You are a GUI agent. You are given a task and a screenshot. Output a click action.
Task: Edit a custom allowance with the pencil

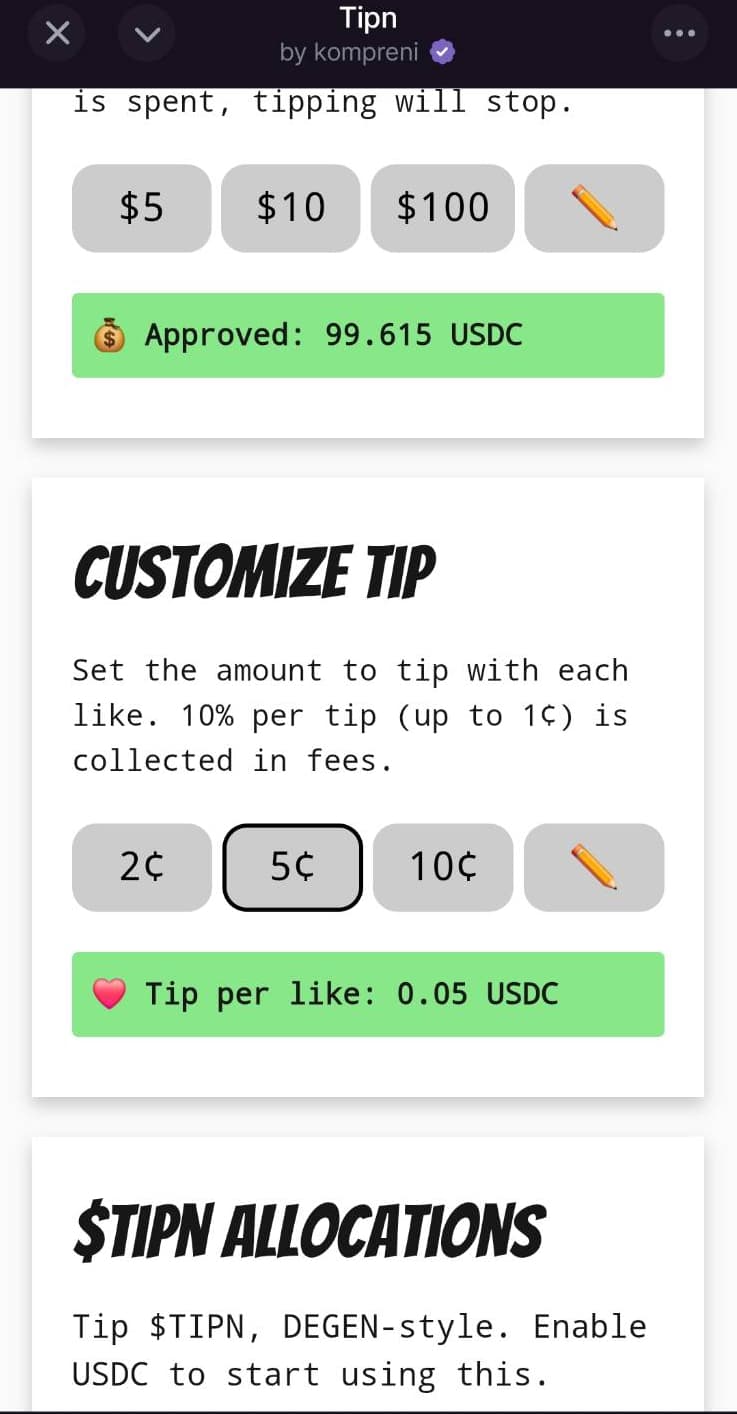point(594,208)
